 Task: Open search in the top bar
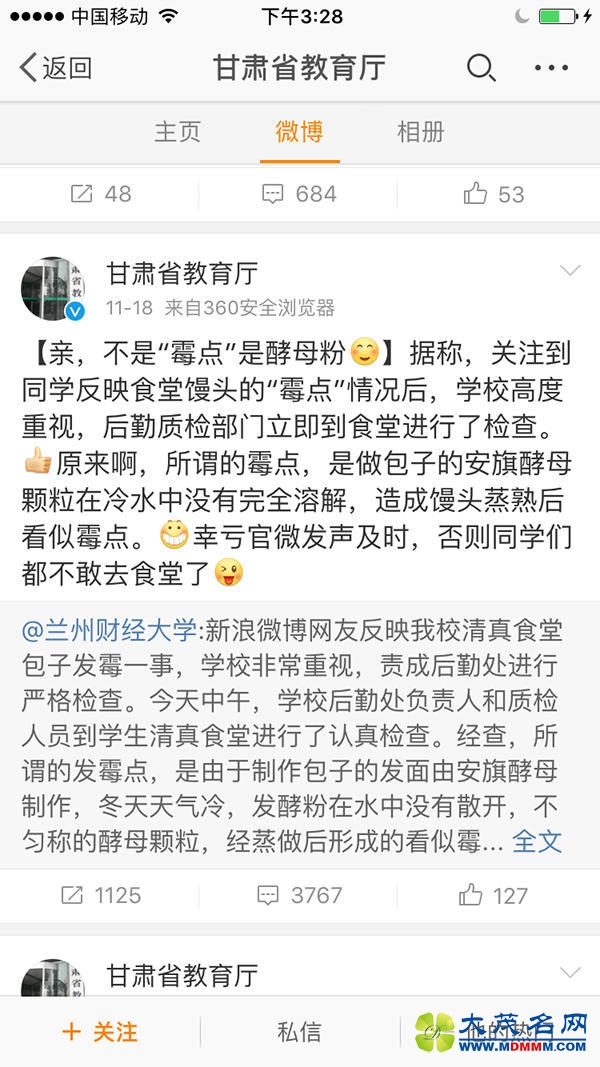[481, 68]
